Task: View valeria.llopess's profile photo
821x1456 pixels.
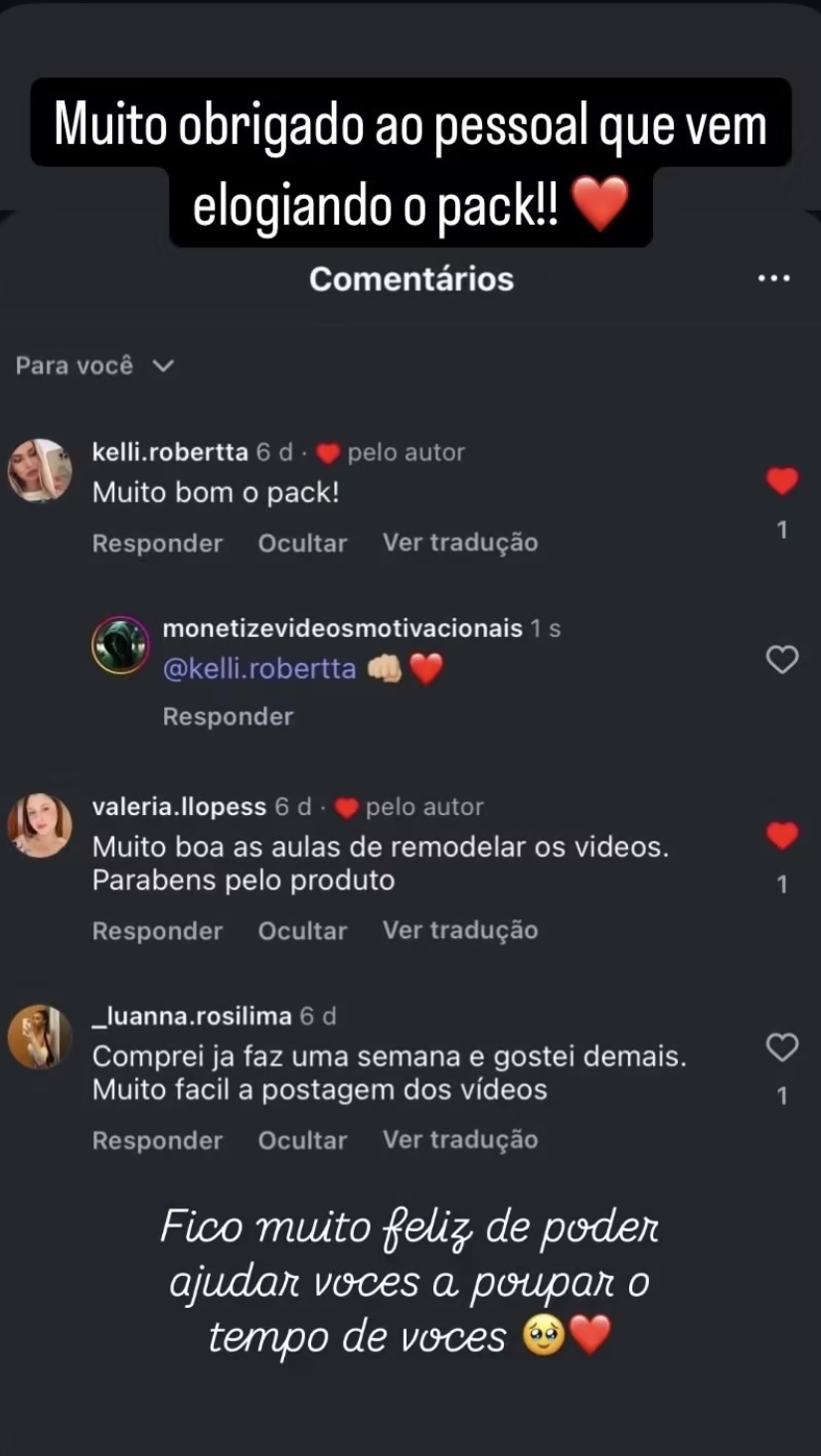Action: 40,824
